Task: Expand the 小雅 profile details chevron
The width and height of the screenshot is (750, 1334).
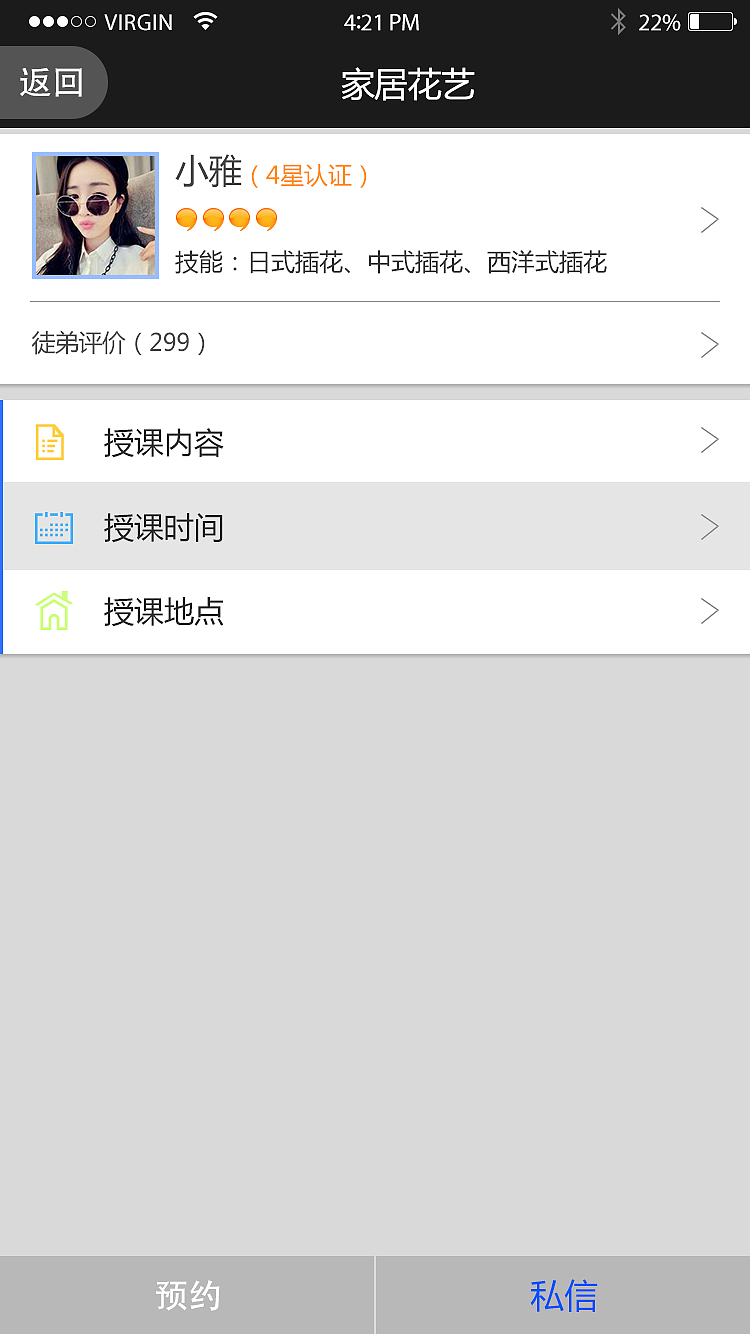Action: pos(709,219)
